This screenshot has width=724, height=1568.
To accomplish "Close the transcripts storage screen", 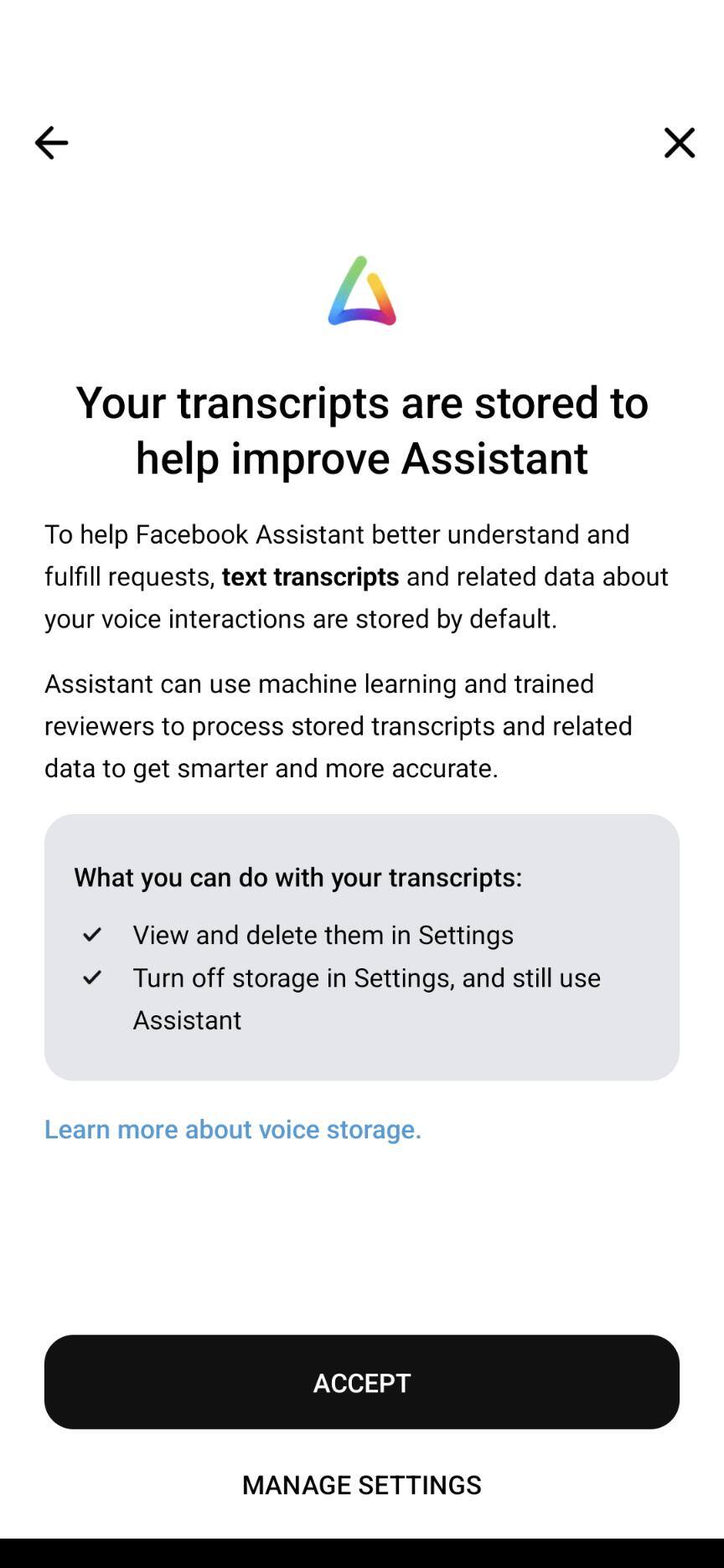I will point(679,142).
